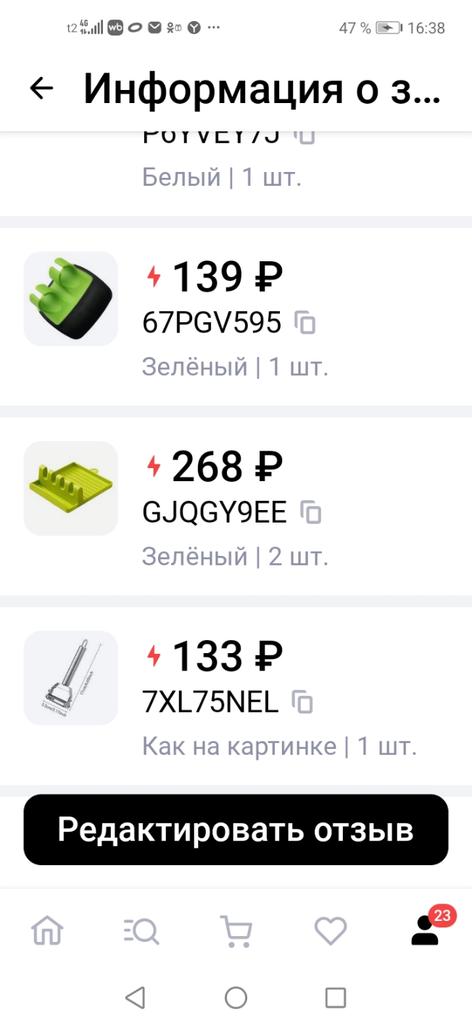Open the green 139 ₽ product image
The width and height of the screenshot is (472, 1024).
[x=71, y=298]
